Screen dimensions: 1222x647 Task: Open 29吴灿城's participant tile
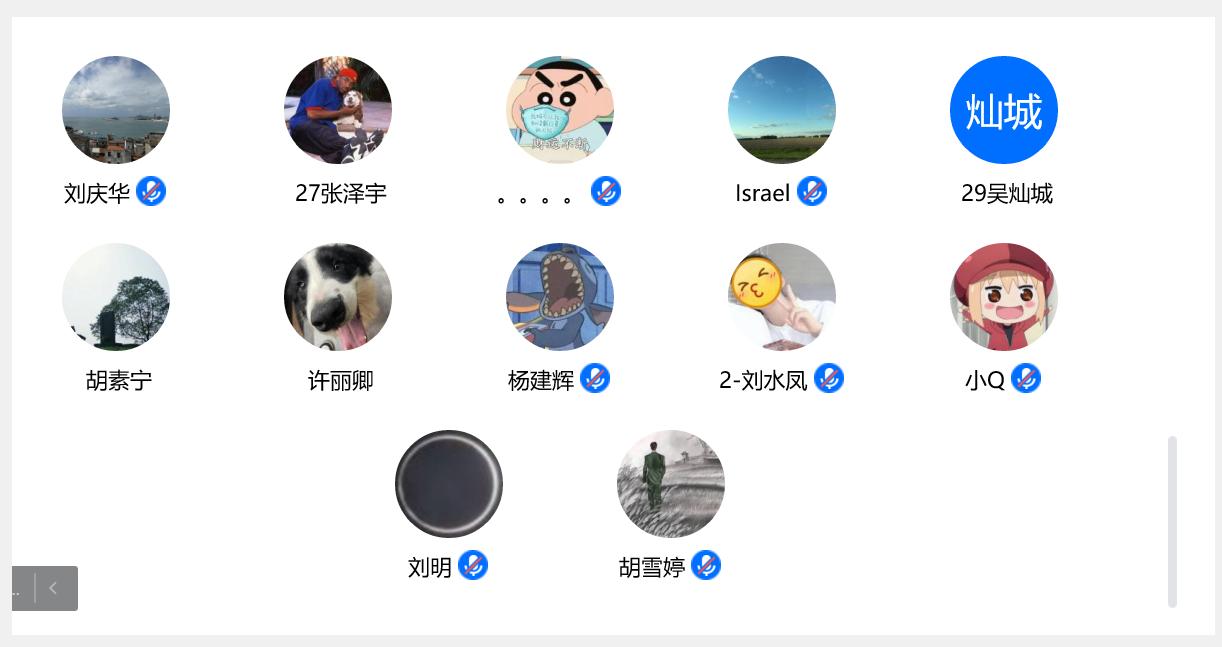click(x=1004, y=110)
